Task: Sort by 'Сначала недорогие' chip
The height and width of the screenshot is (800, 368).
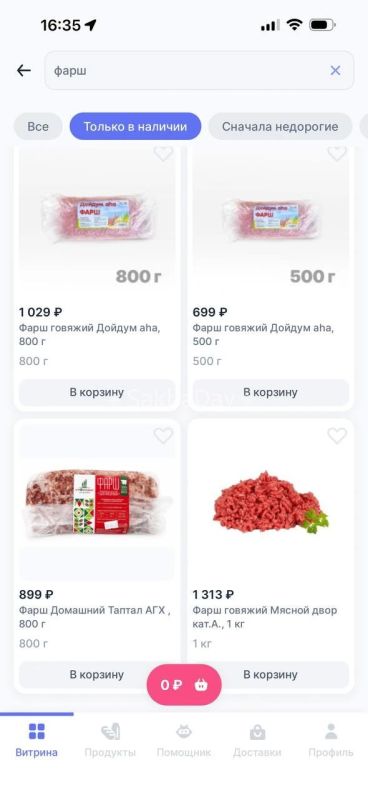Action: click(280, 127)
